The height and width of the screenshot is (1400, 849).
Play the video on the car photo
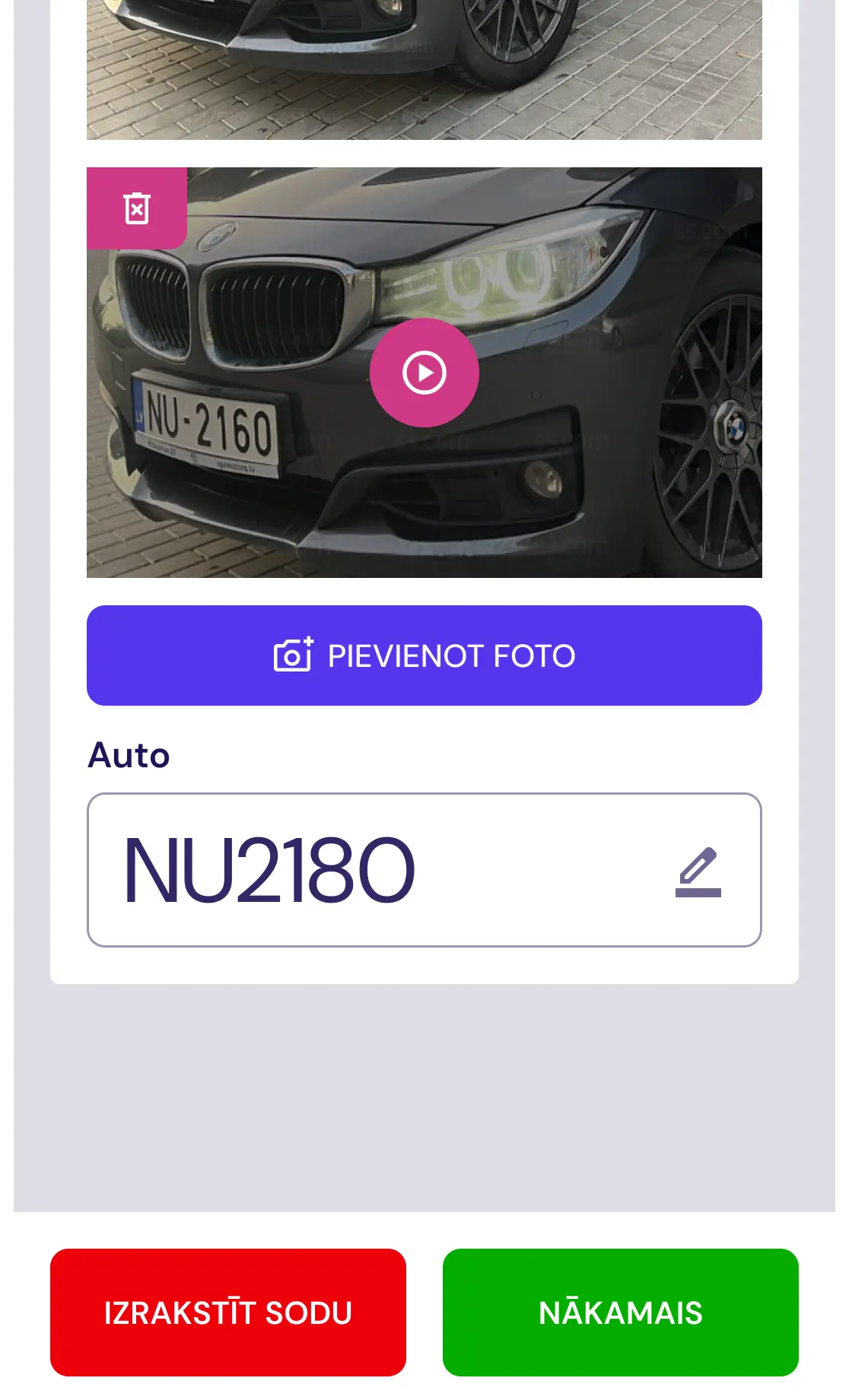coord(424,373)
